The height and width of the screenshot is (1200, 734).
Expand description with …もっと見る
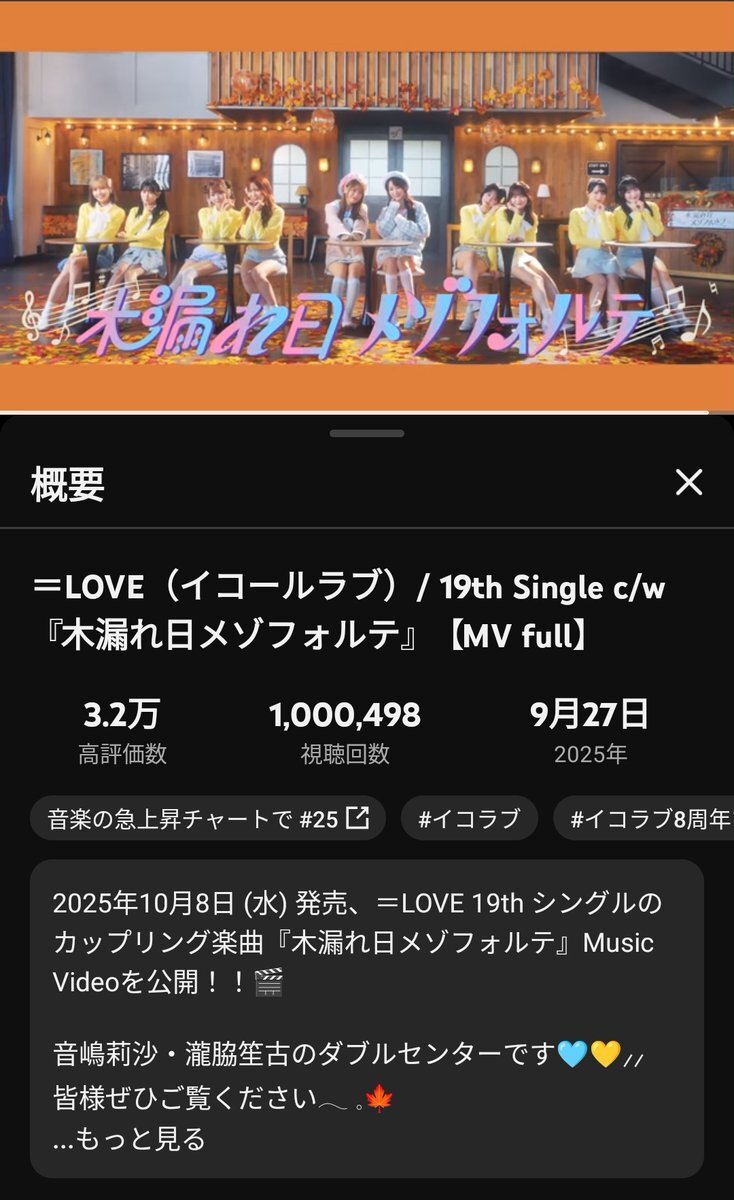(129, 1138)
